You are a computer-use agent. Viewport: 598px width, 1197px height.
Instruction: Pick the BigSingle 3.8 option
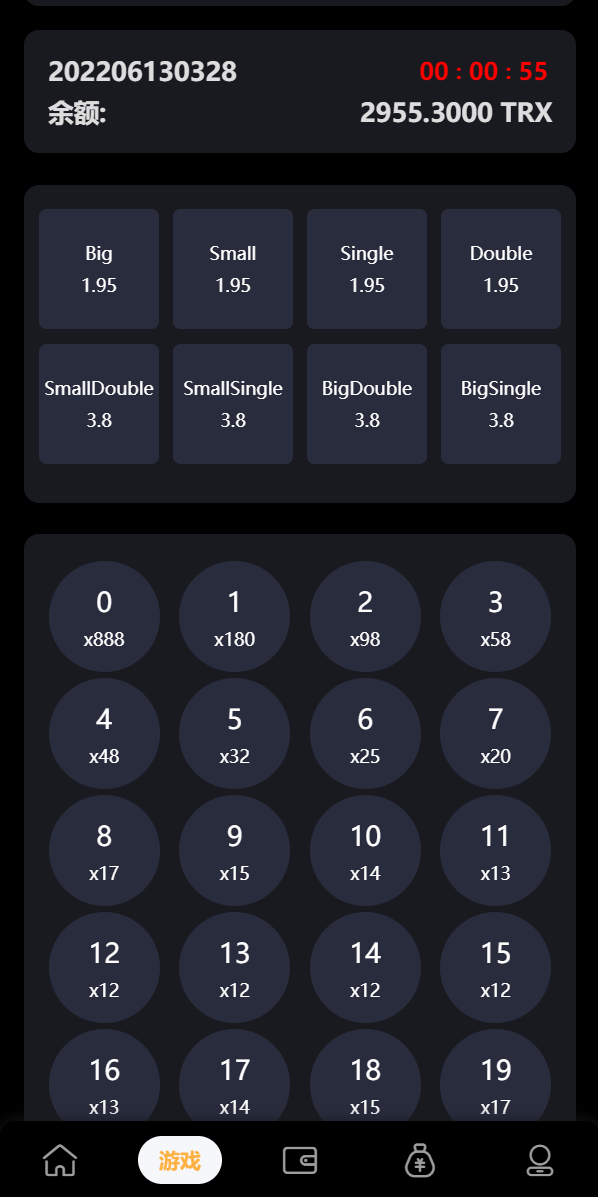[501, 404]
